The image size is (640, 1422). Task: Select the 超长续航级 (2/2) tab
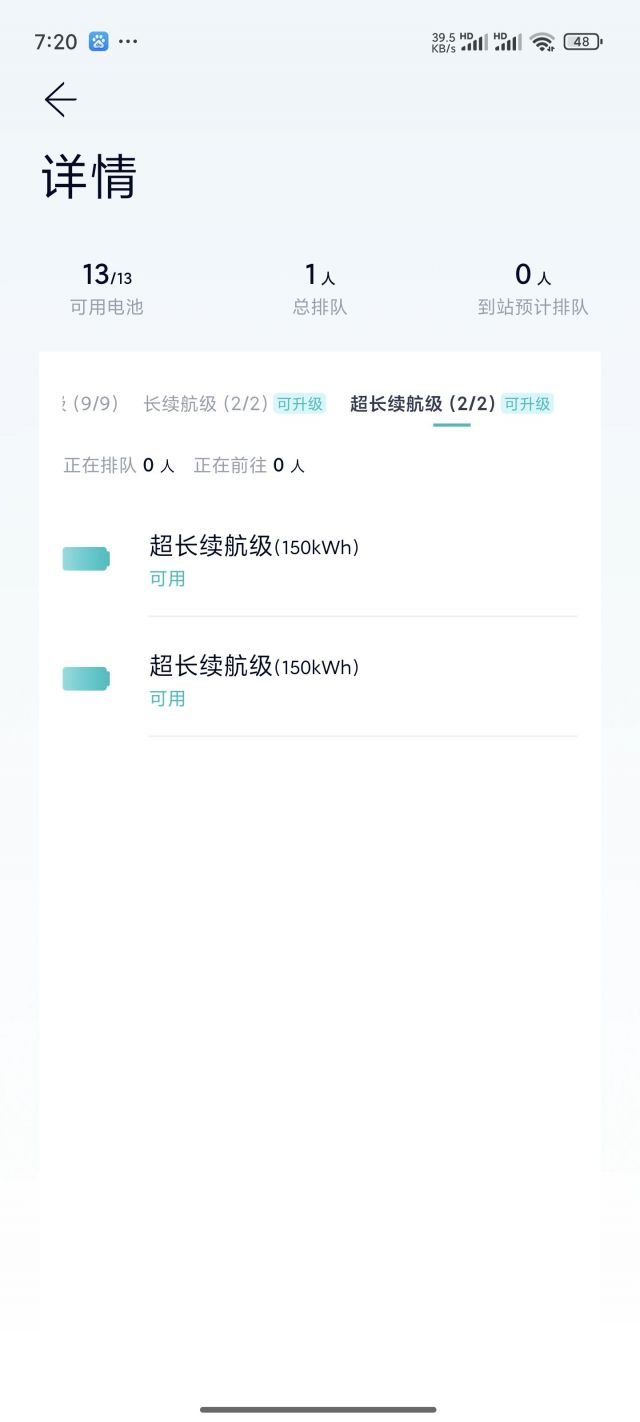(423, 404)
